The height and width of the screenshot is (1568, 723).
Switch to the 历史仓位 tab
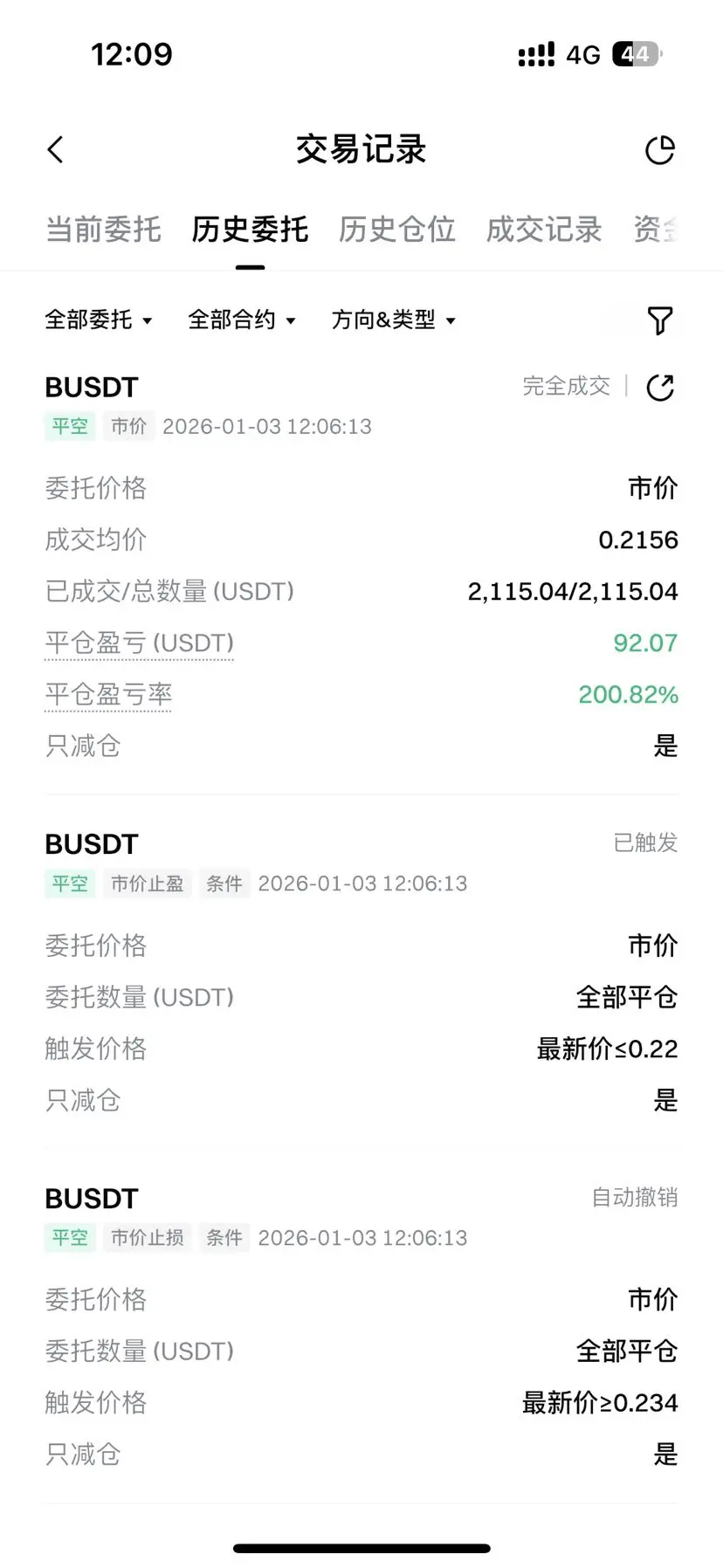tap(397, 230)
